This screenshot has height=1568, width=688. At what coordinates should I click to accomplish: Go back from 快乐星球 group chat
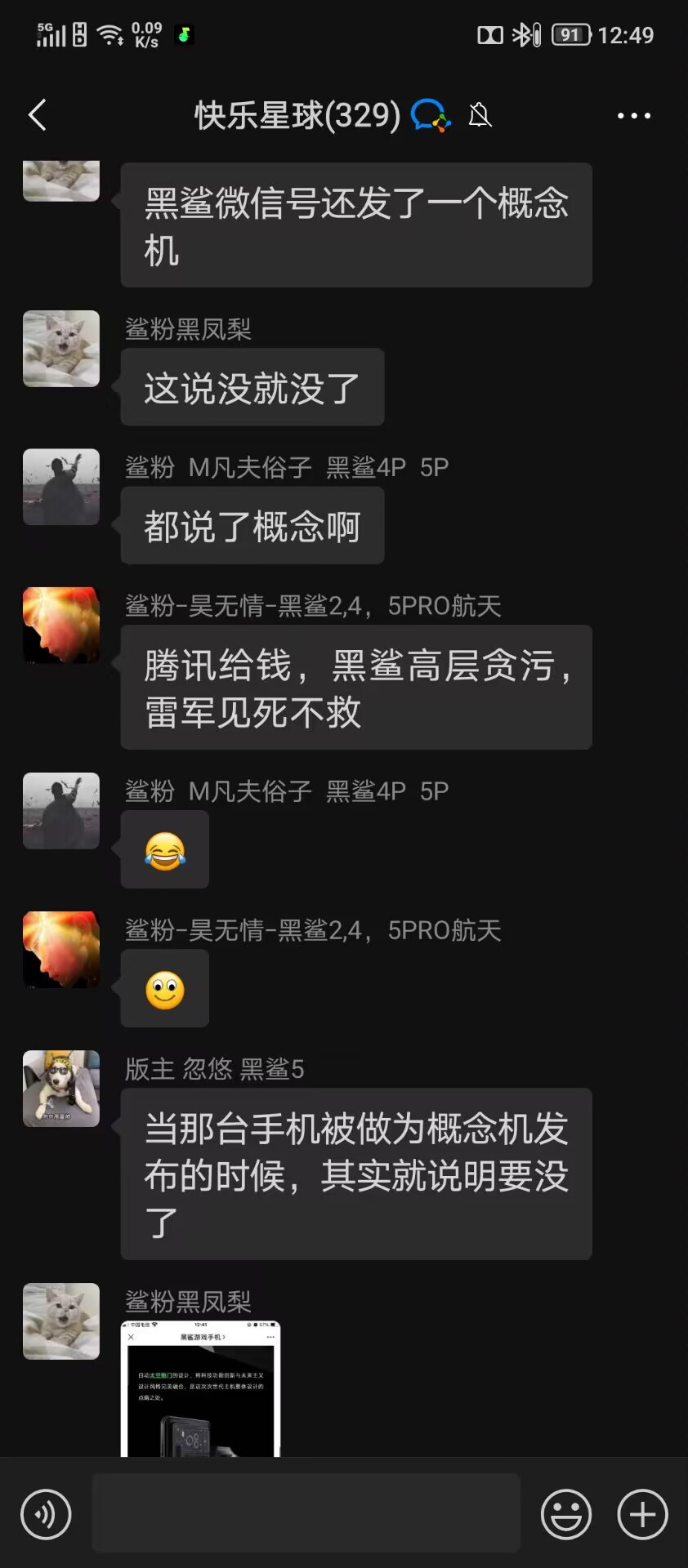[x=38, y=115]
